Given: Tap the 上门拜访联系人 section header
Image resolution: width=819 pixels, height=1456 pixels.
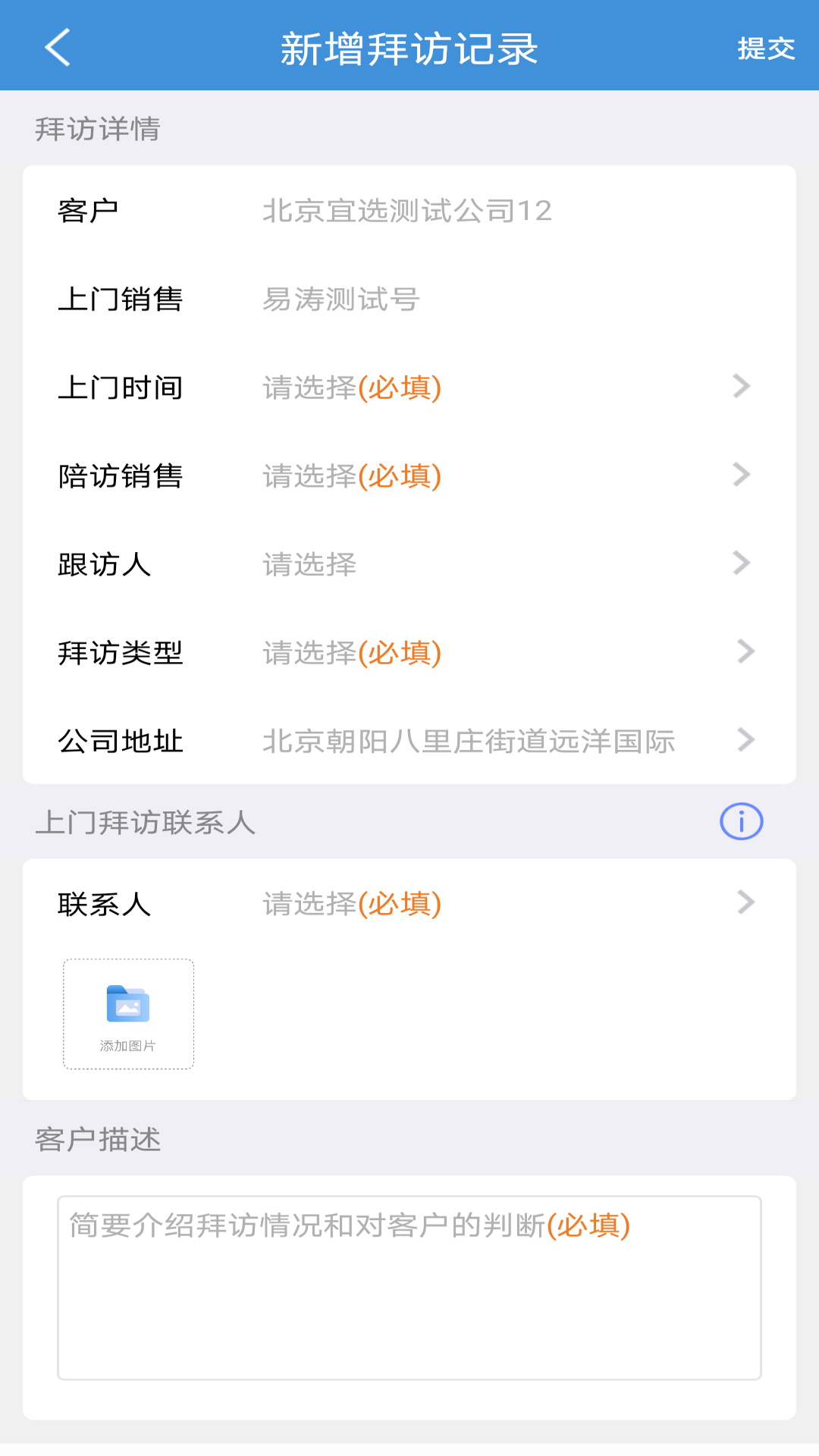Looking at the screenshot, I should click(x=146, y=821).
